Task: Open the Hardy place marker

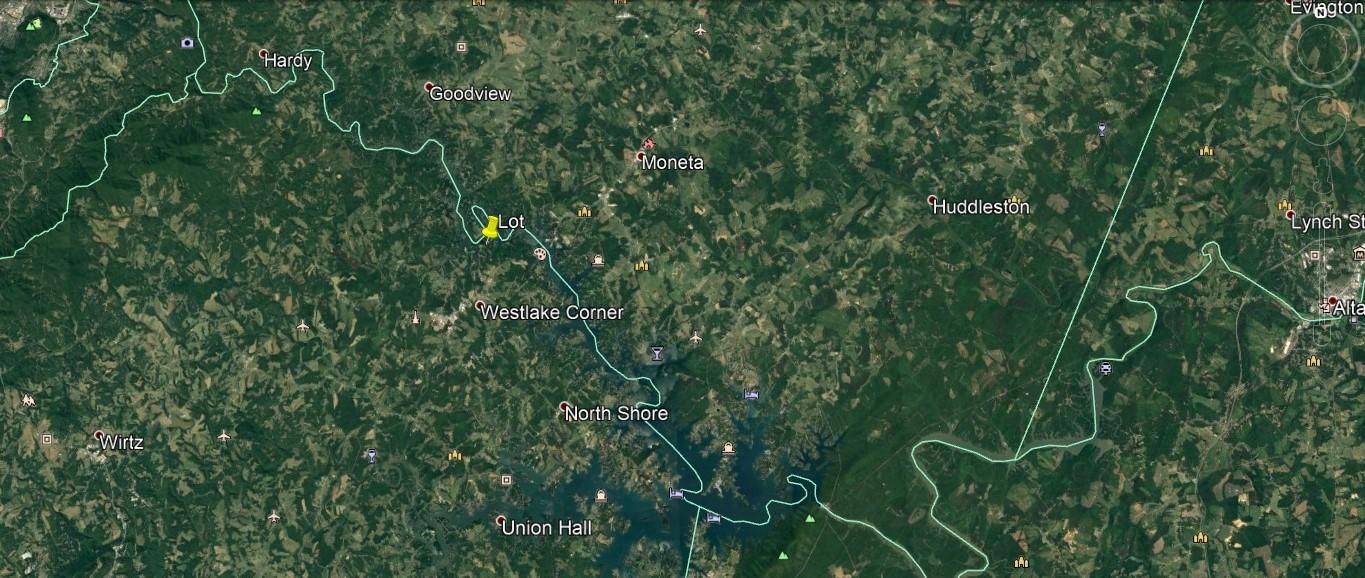Action: click(x=263, y=54)
